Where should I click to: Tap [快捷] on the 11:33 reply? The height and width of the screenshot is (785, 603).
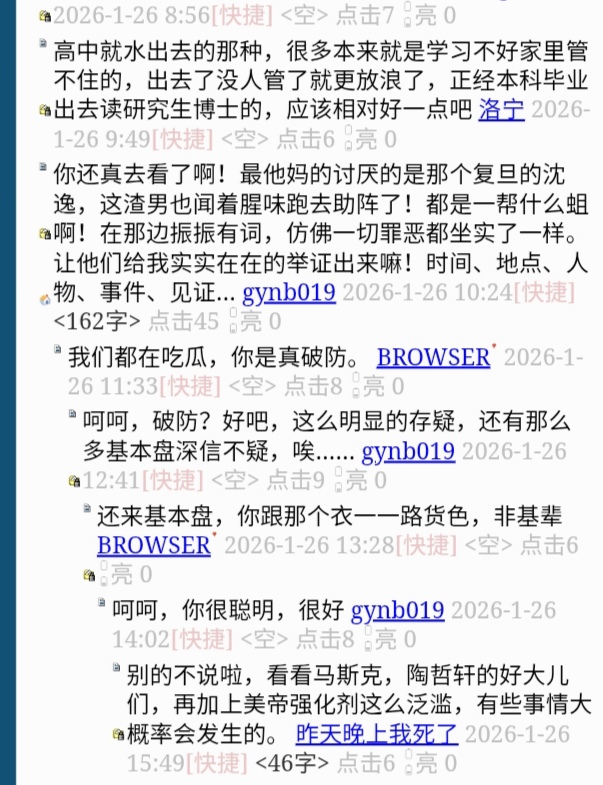coord(192,386)
